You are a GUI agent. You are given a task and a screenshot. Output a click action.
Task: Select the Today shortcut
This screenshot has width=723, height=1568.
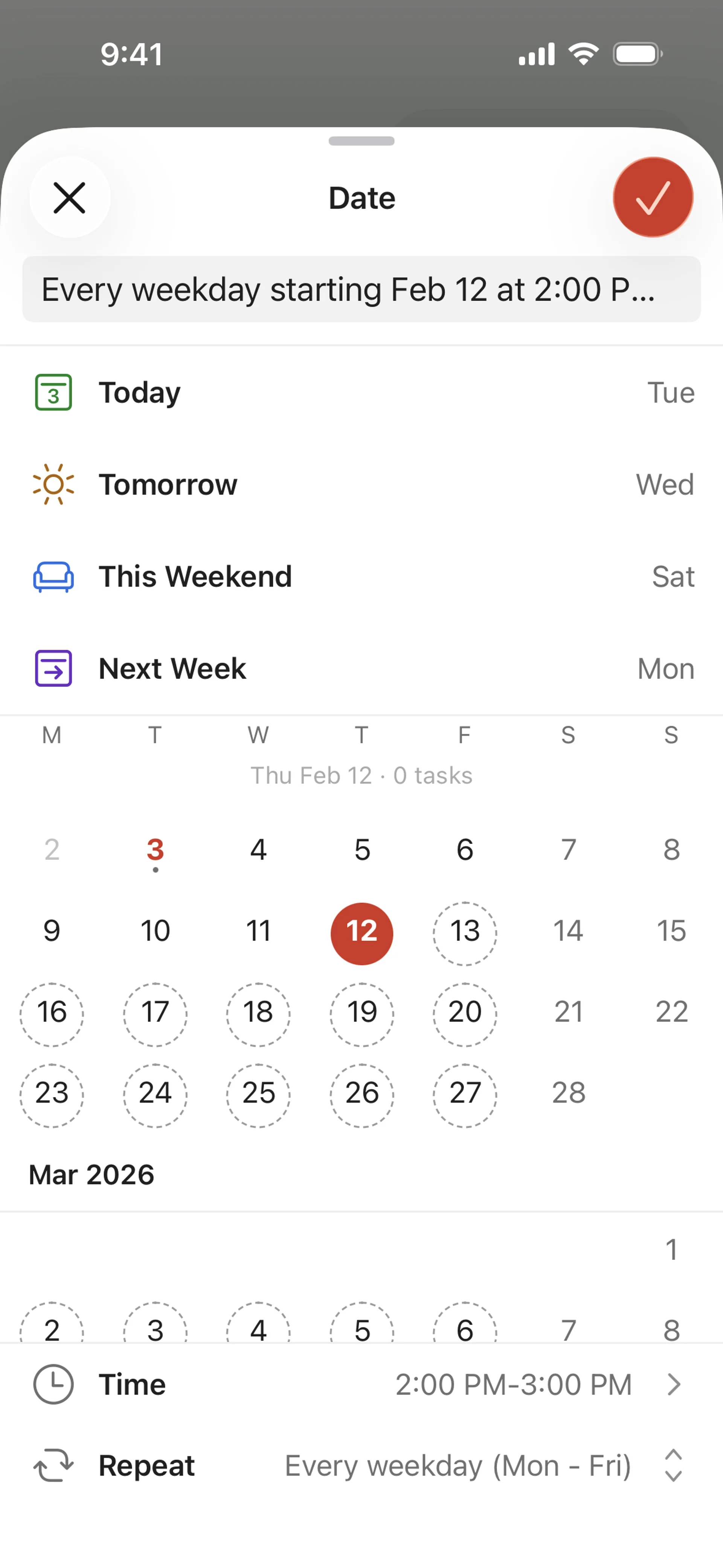pos(361,393)
